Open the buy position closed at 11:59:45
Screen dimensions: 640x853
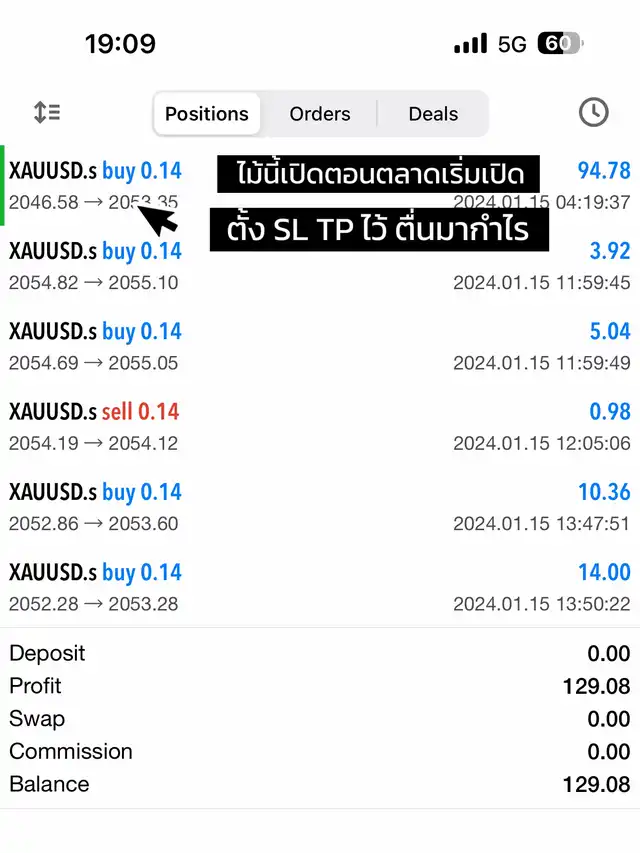click(320, 266)
